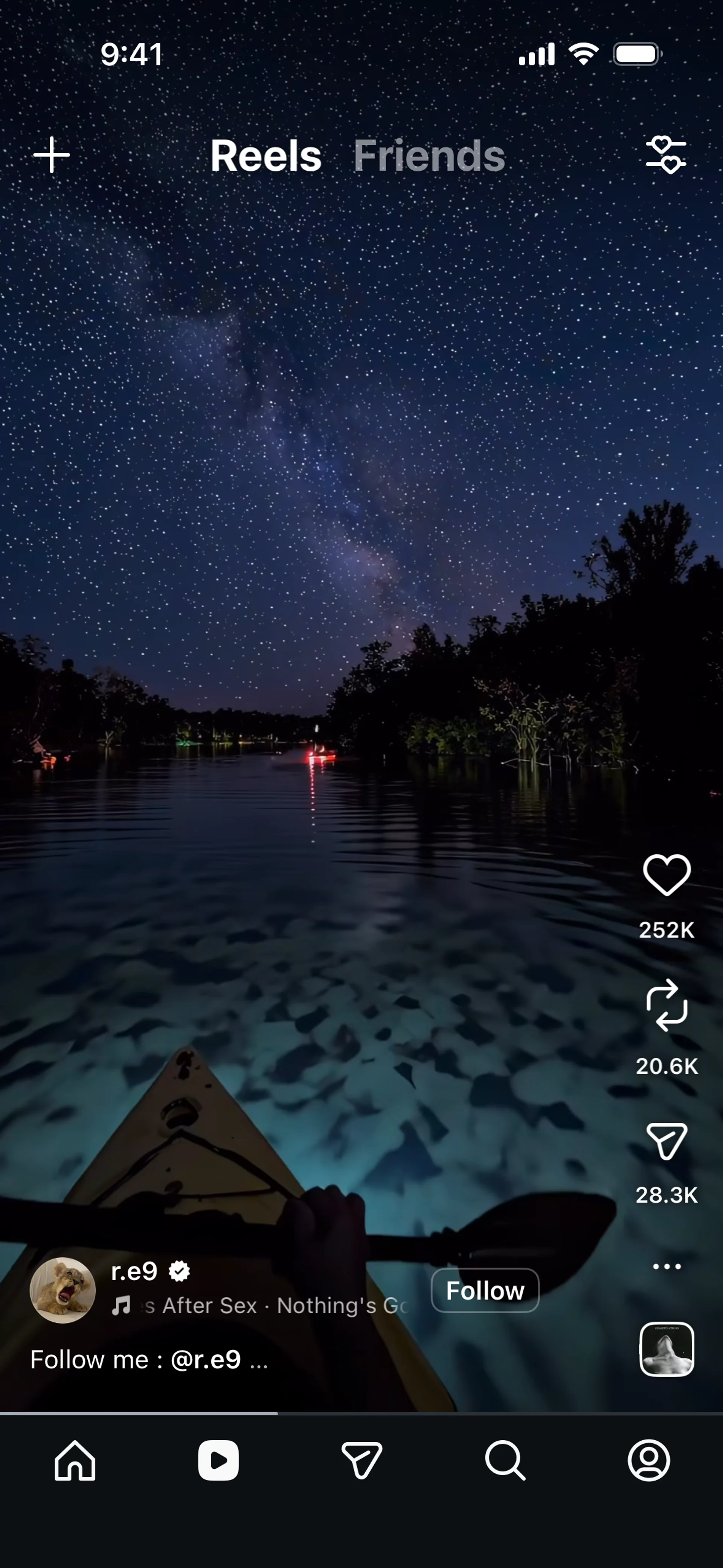Go to my Profile tab
Screen dimensions: 723x1568
click(x=649, y=1460)
